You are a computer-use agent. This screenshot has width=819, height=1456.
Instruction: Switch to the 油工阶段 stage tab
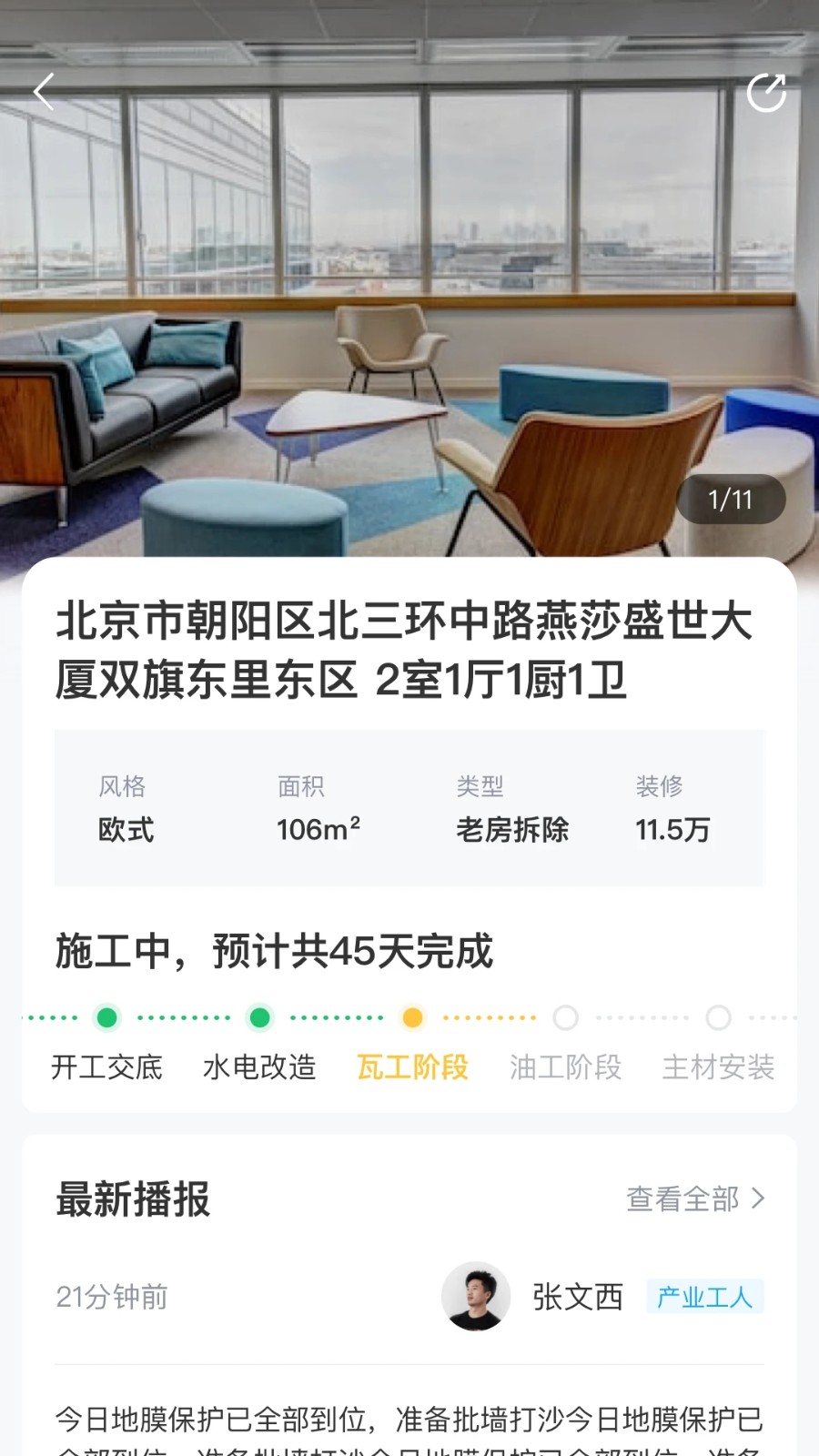tap(566, 1067)
